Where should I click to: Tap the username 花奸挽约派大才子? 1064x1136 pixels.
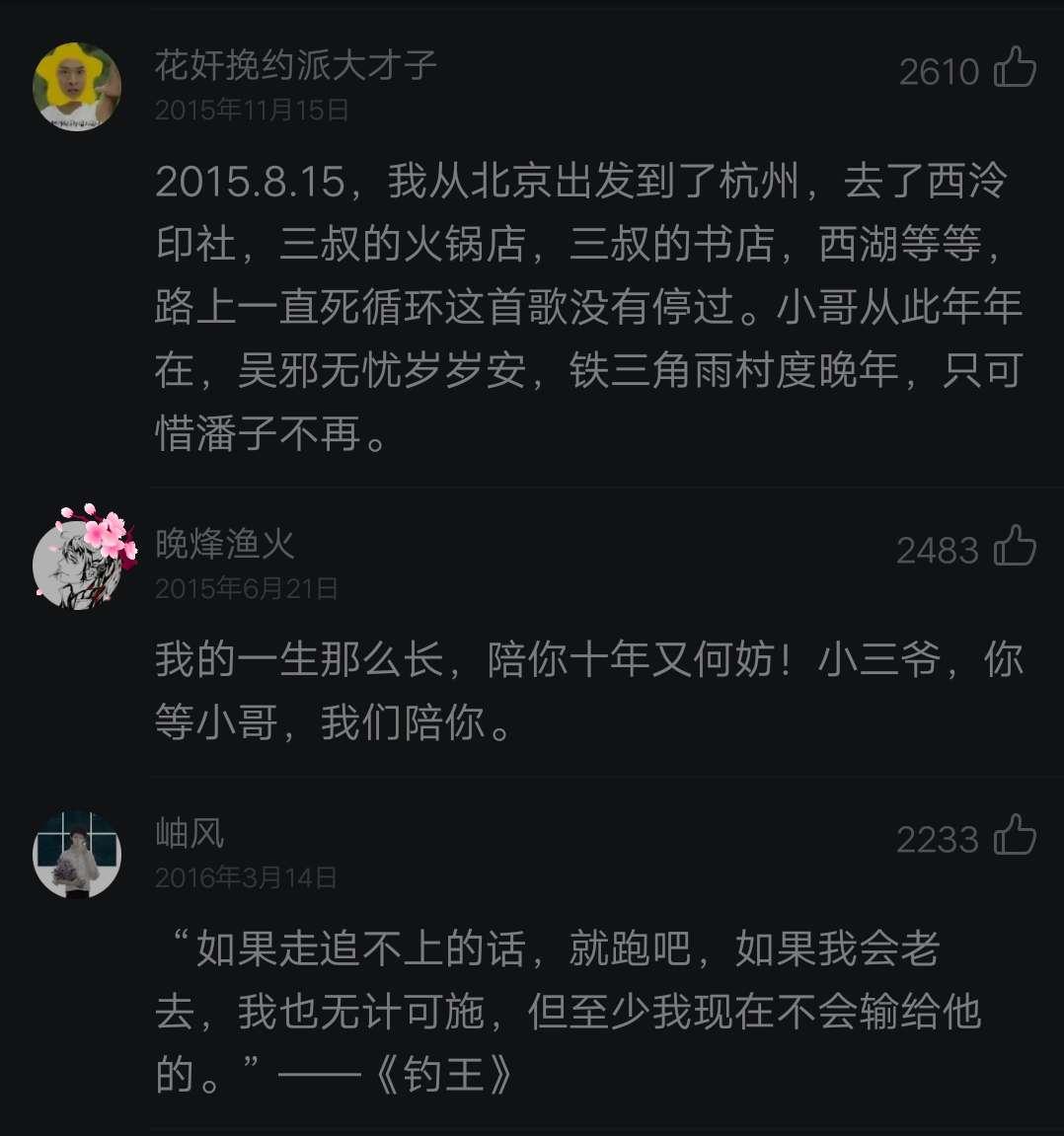pos(295,66)
